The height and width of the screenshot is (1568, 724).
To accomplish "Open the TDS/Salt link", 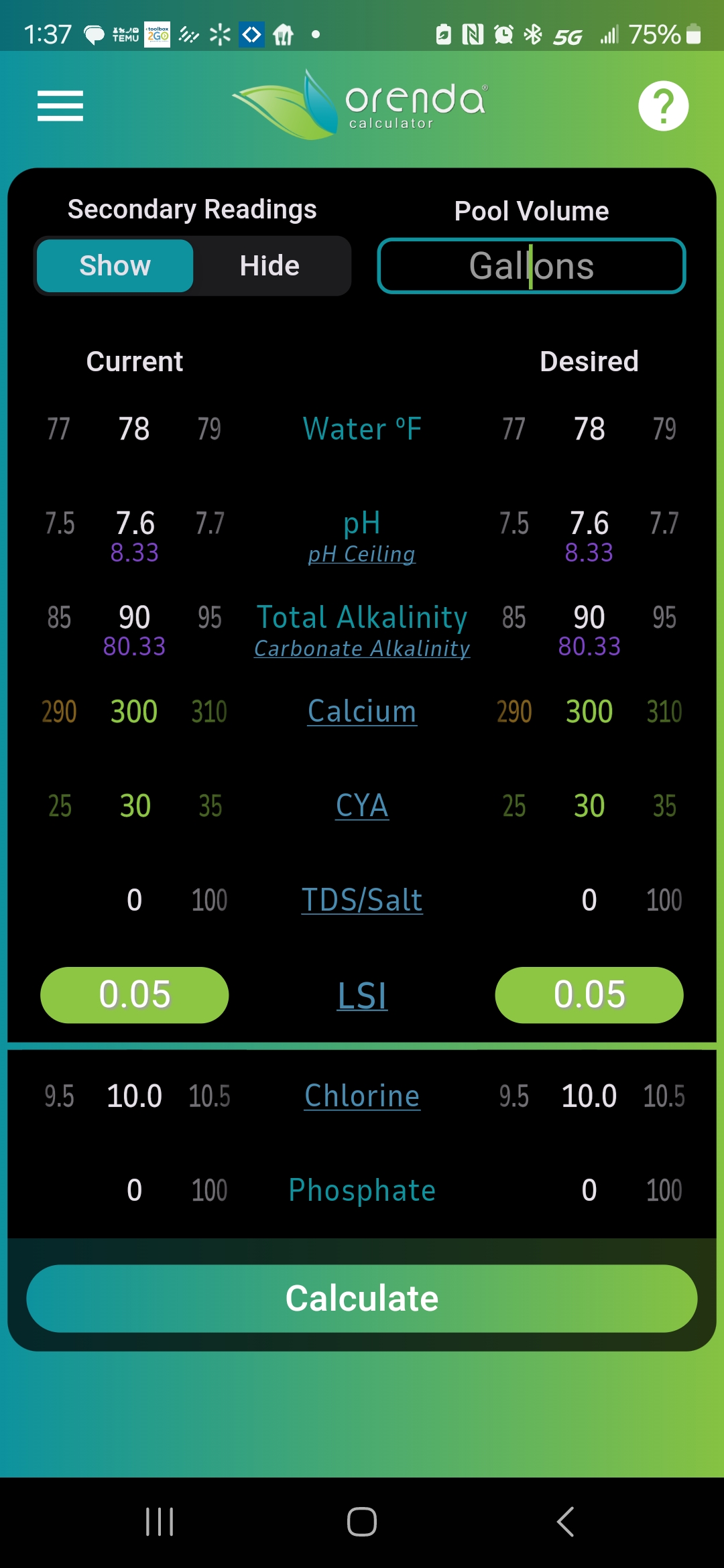I will point(362,900).
